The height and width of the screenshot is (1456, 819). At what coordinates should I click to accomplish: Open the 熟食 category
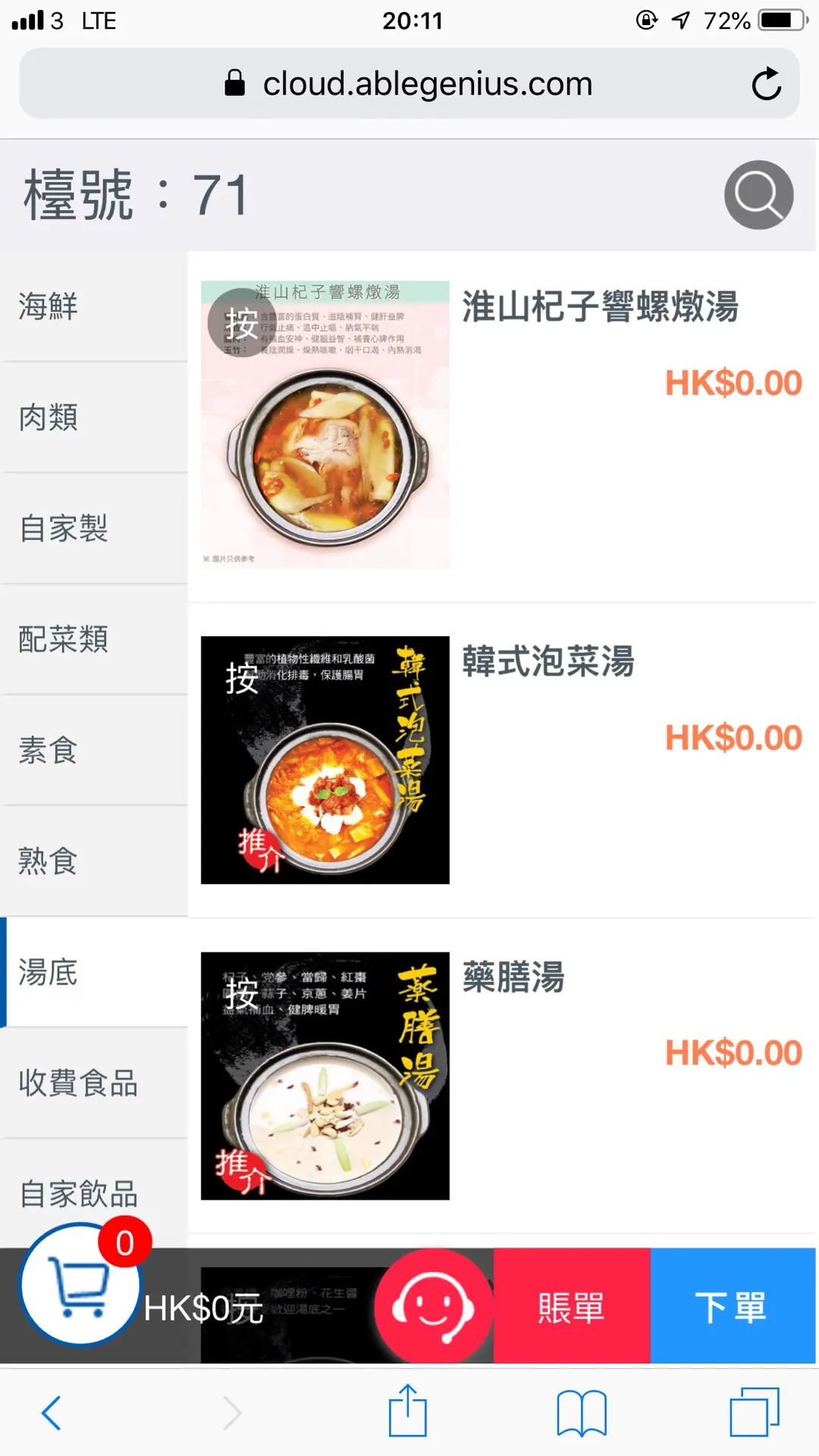pyautogui.click(x=49, y=861)
